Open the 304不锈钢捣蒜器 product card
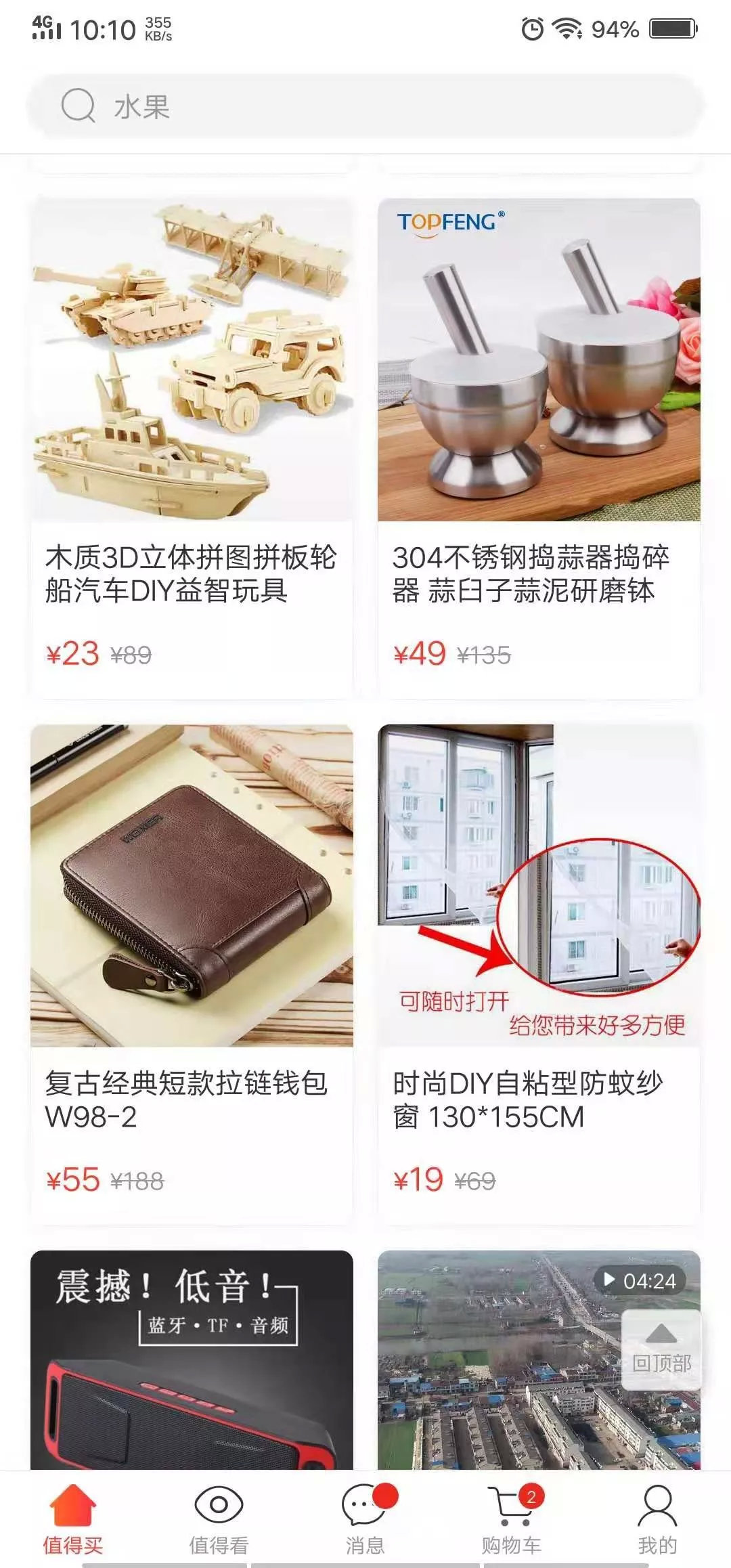Screen dimensions: 731x1568 click(x=539, y=447)
